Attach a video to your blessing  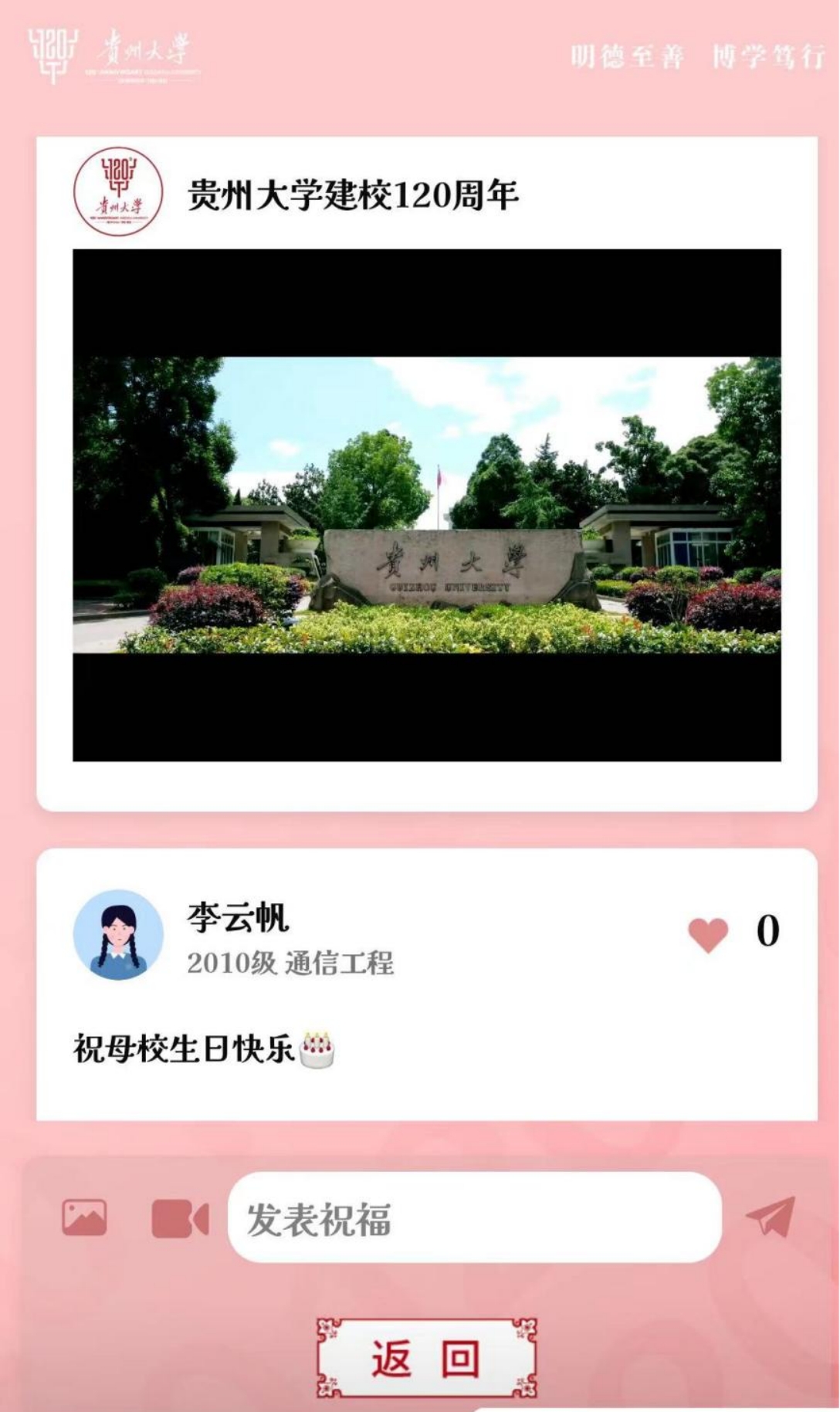tap(179, 1218)
